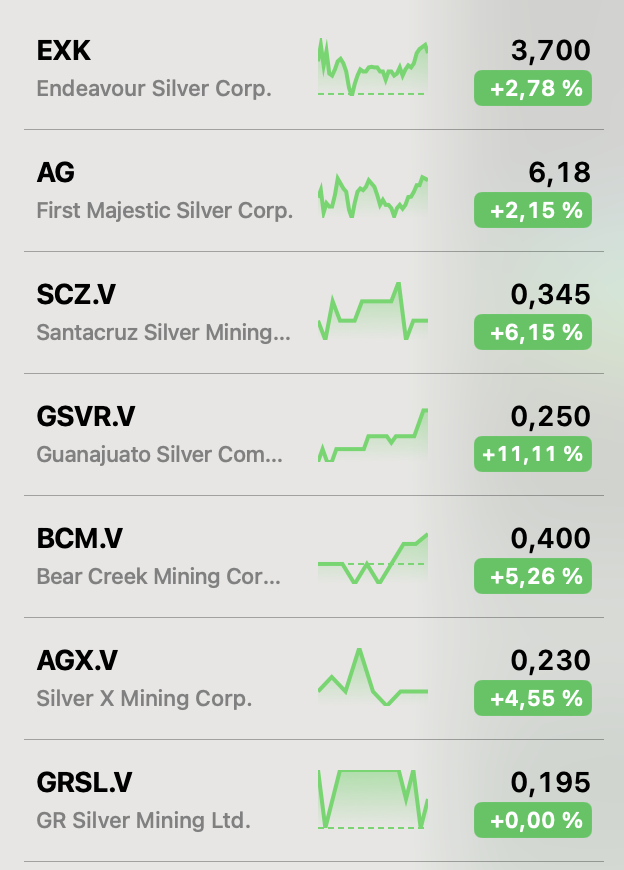The image size is (624, 870).
Task: Open GSVR.V Guanajuato Silver stock details
Action: click(160, 434)
